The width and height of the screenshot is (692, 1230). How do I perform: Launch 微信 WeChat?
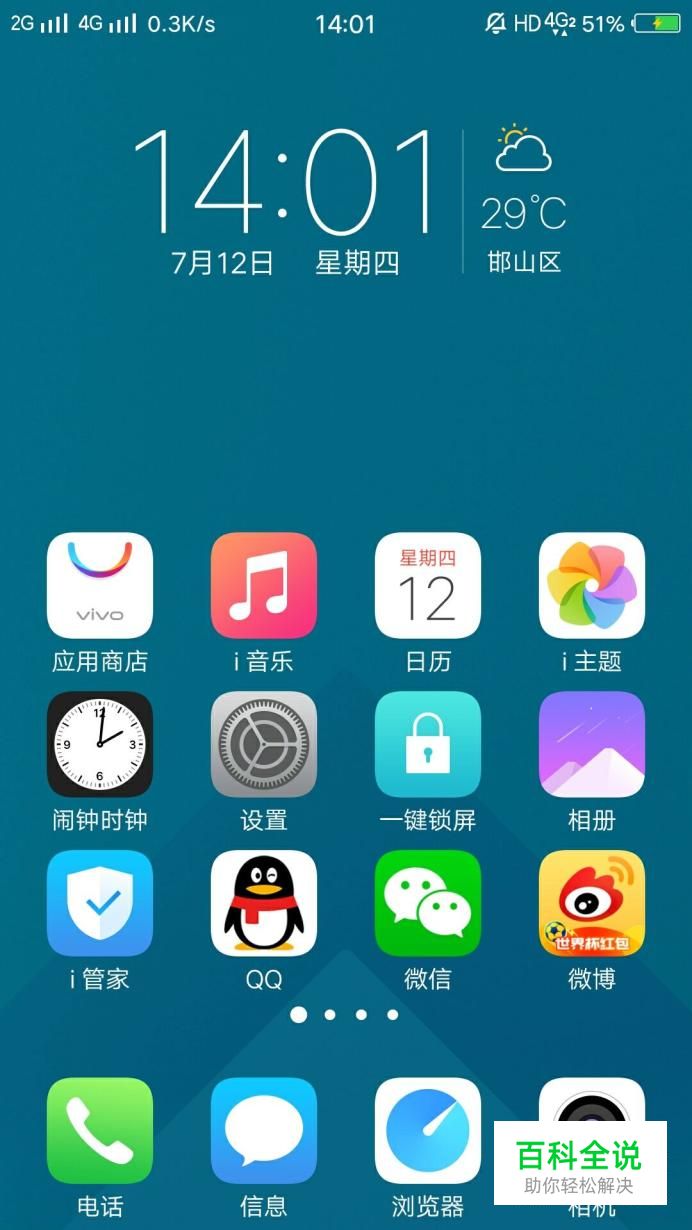tap(428, 904)
